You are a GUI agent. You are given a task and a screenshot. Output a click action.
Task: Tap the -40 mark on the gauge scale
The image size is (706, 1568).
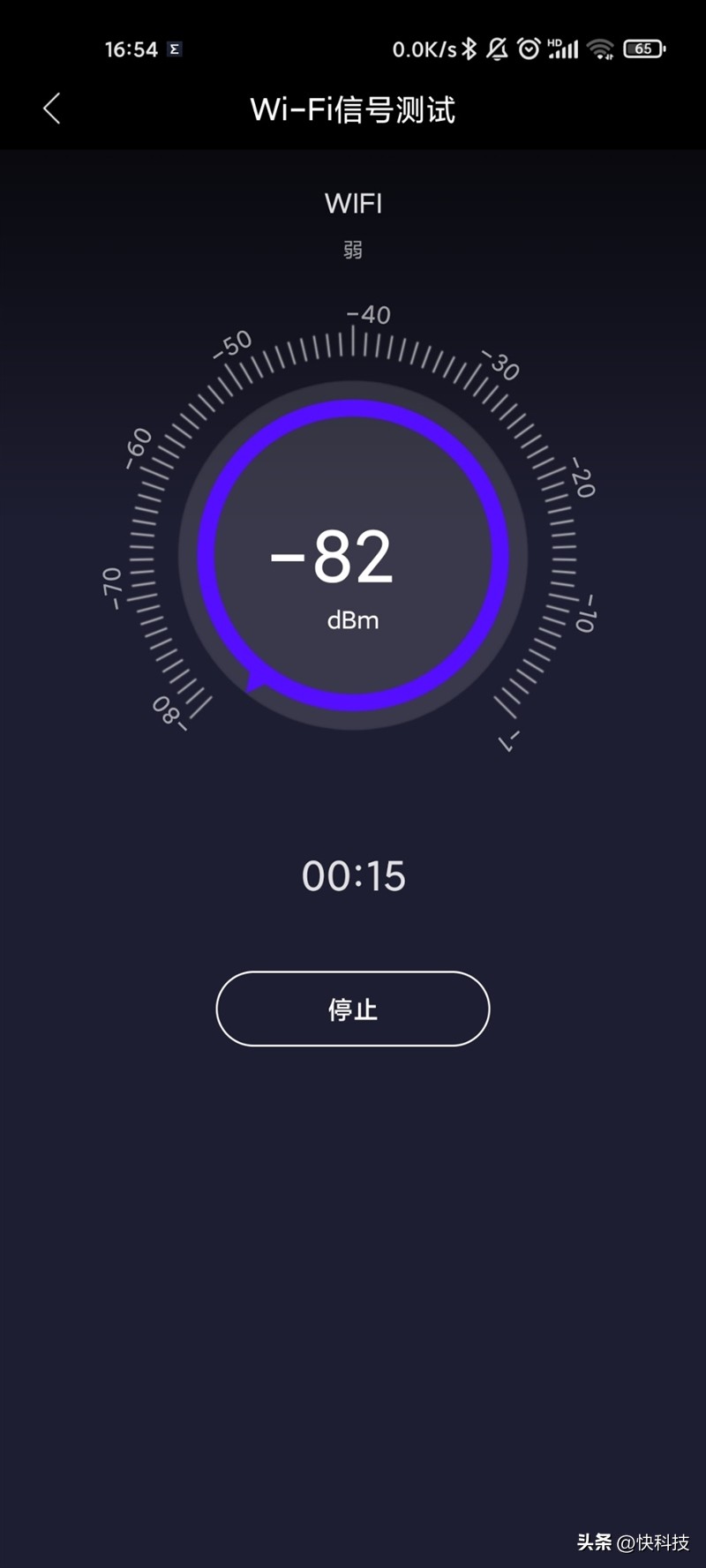[x=368, y=314]
